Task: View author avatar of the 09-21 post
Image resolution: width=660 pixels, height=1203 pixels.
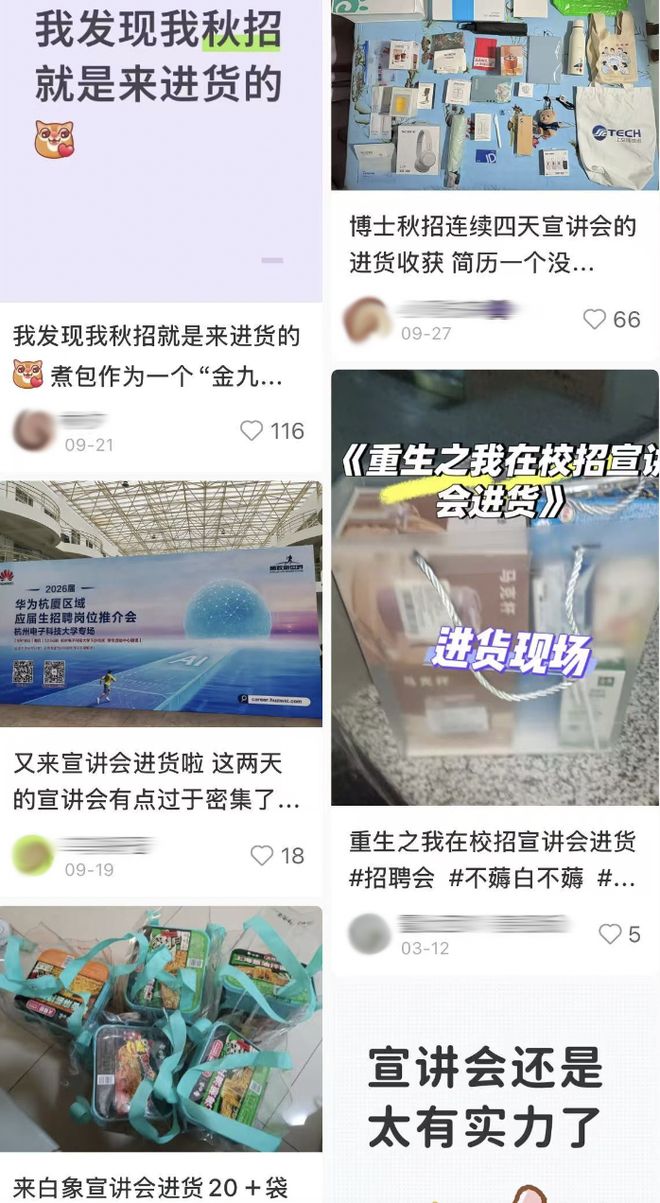Action: (36, 431)
